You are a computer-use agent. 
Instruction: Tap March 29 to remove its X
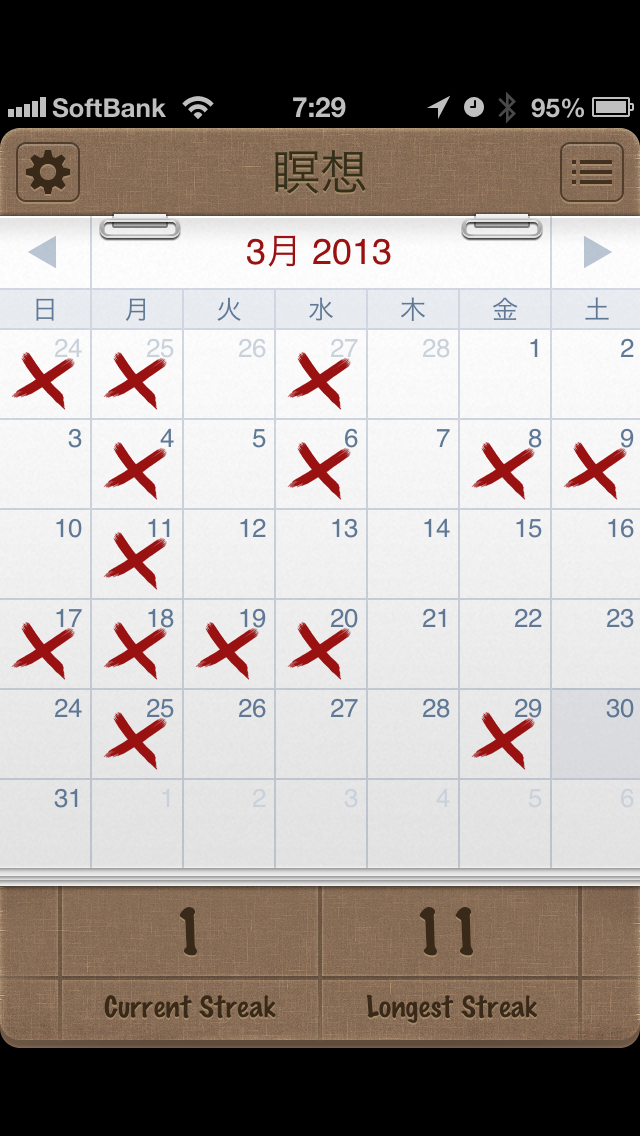pyautogui.click(x=504, y=734)
